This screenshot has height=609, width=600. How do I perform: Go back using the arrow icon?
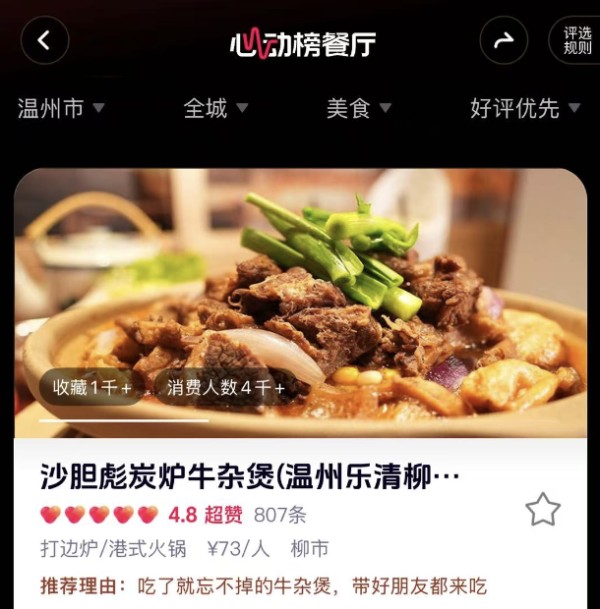click(45, 41)
